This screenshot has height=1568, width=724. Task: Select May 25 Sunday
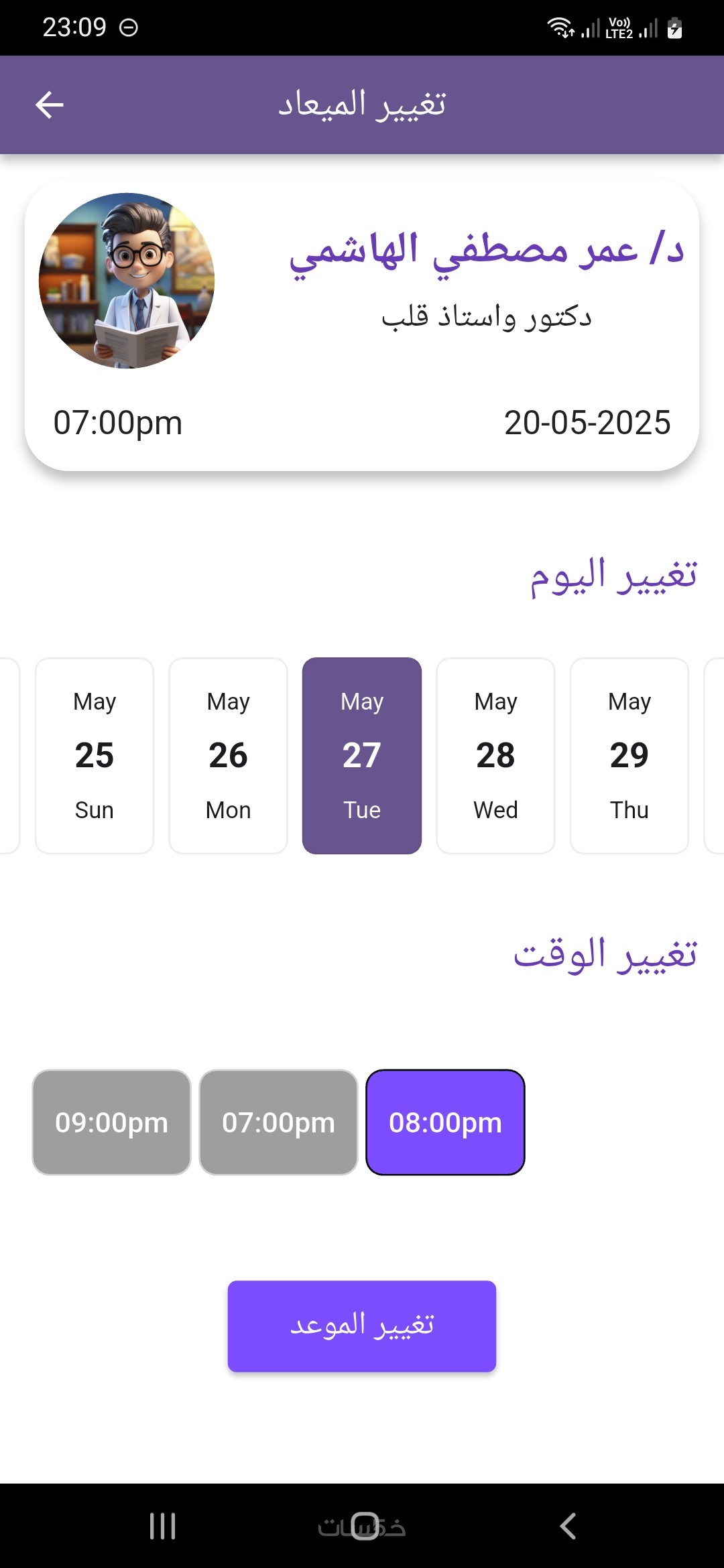pos(95,755)
